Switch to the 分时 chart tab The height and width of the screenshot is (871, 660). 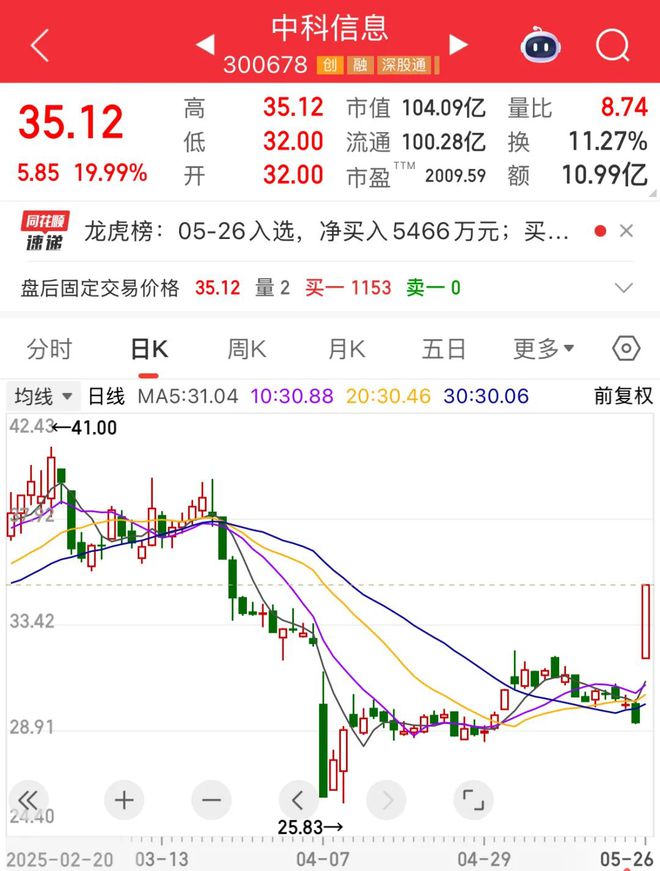coord(49,349)
